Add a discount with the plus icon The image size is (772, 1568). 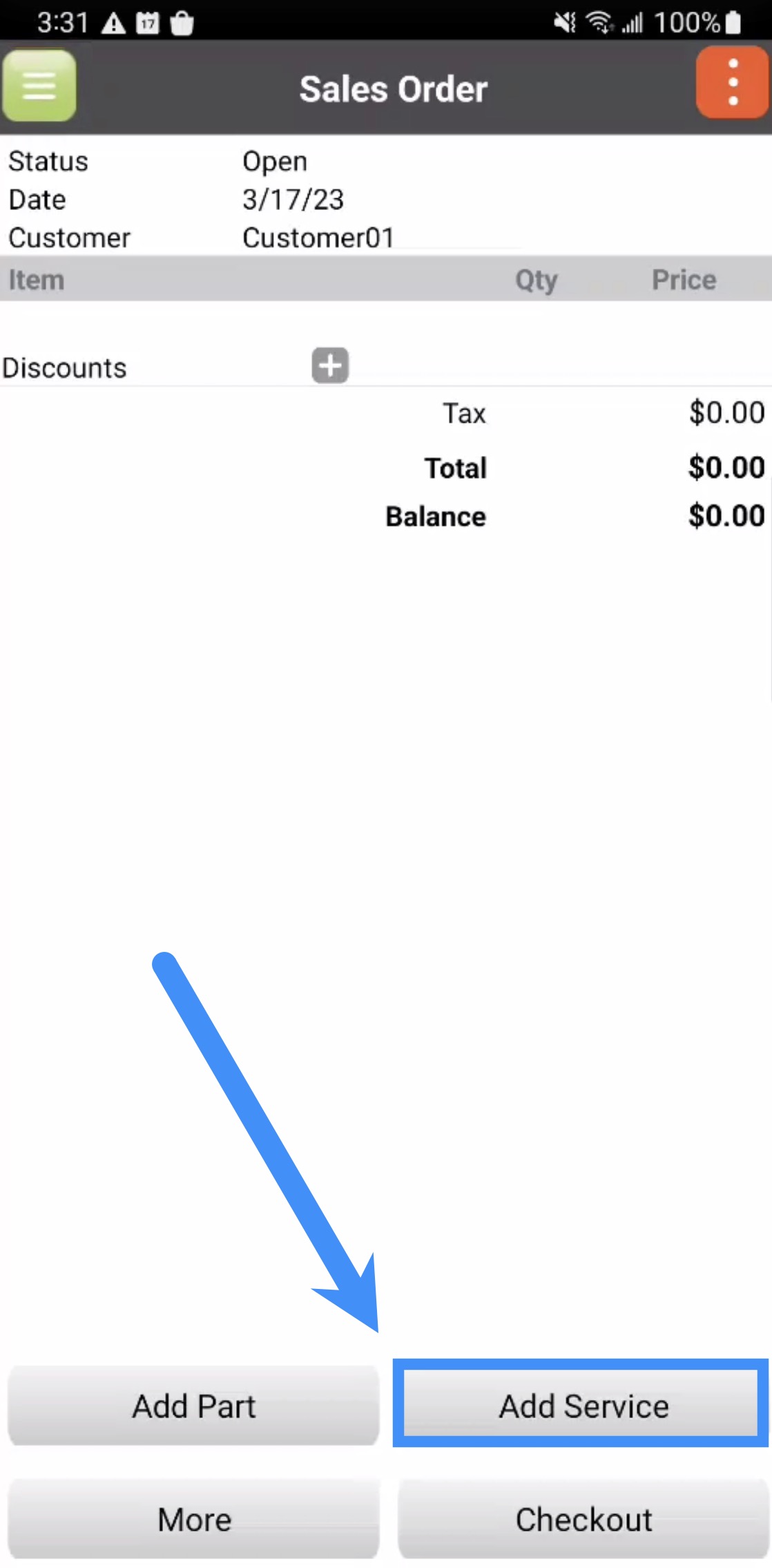click(330, 365)
